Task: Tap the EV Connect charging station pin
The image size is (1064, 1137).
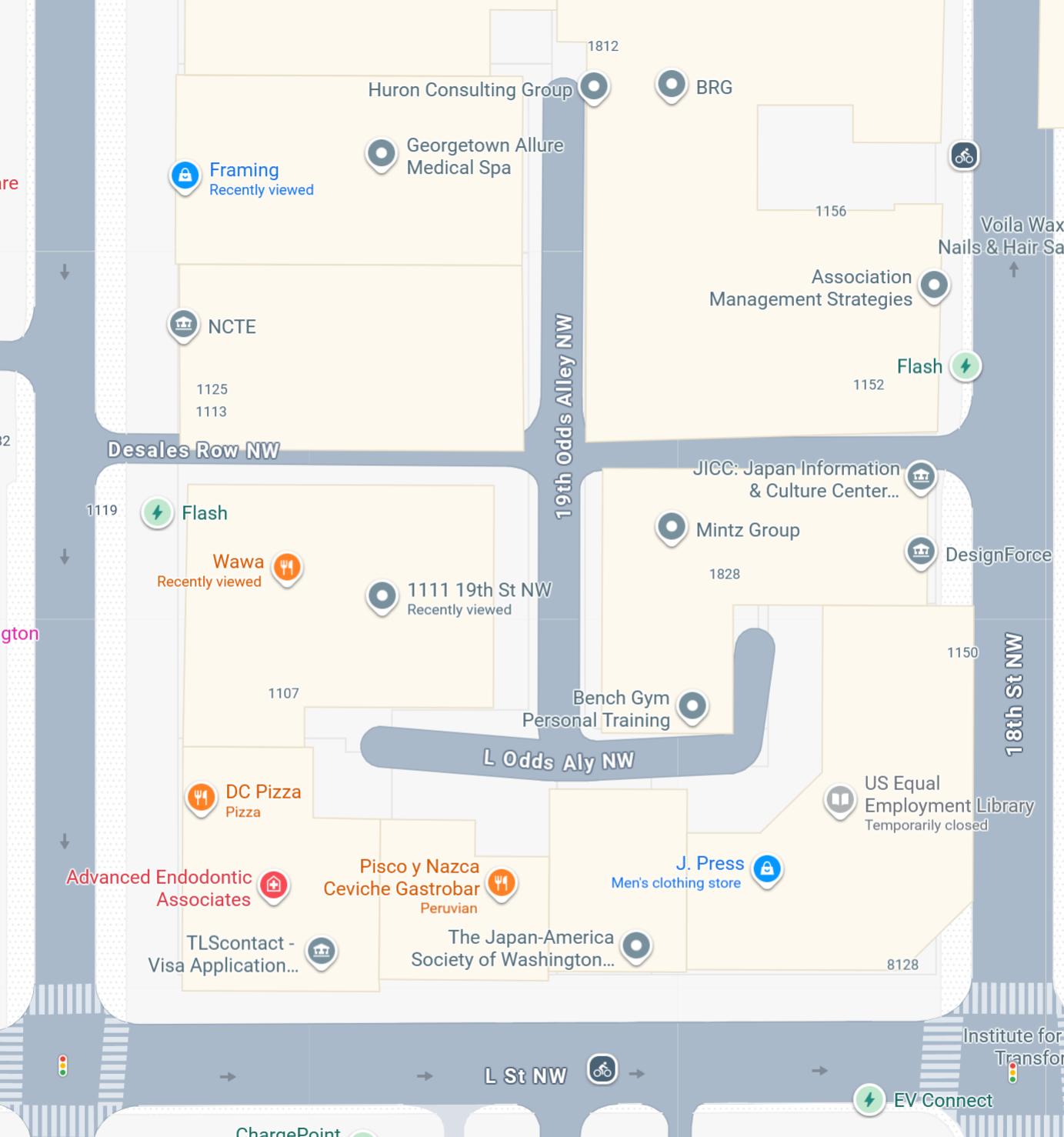Action: click(x=869, y=1099)
